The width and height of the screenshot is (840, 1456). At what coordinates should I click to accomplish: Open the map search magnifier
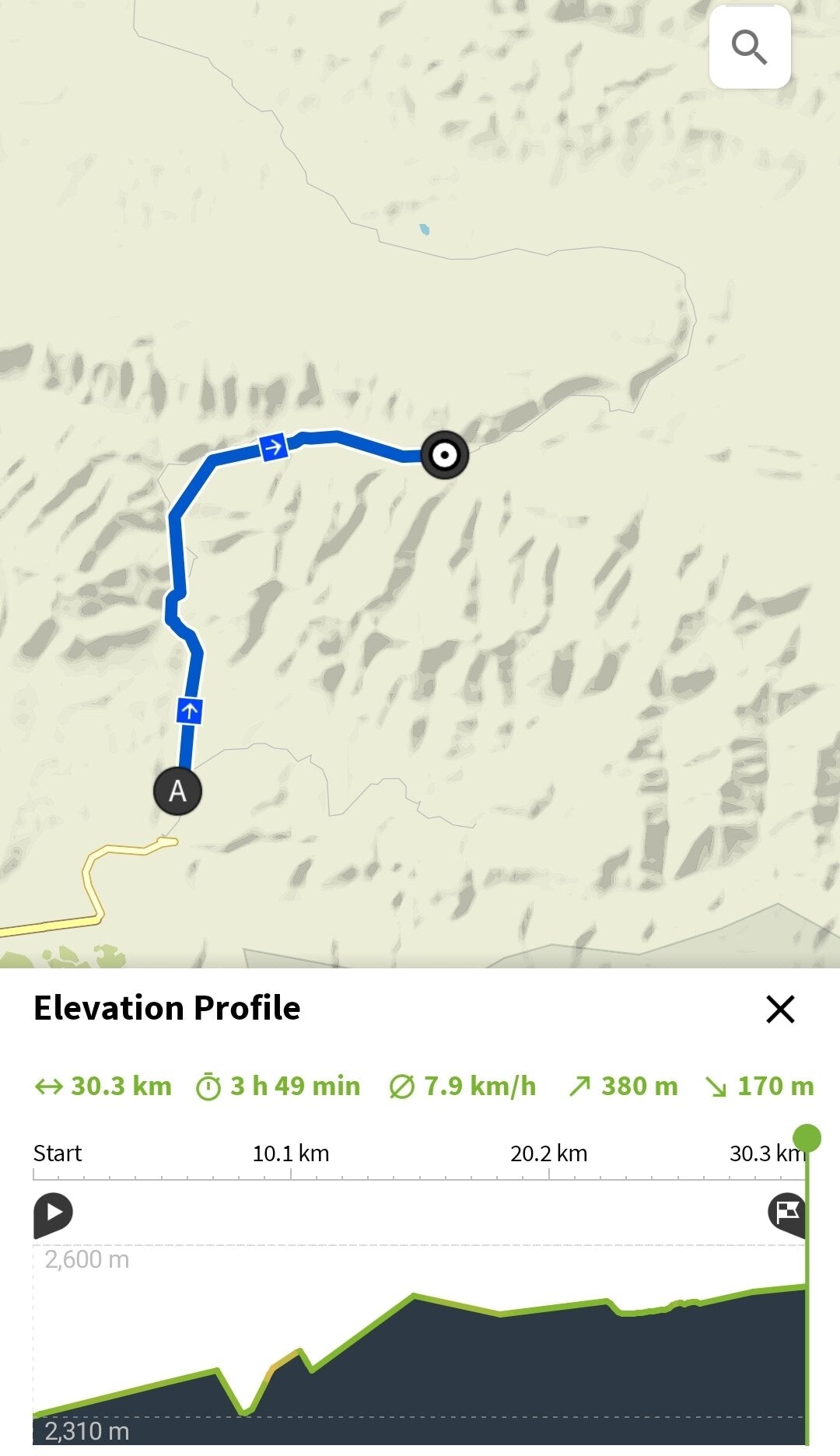coord(750,47)
